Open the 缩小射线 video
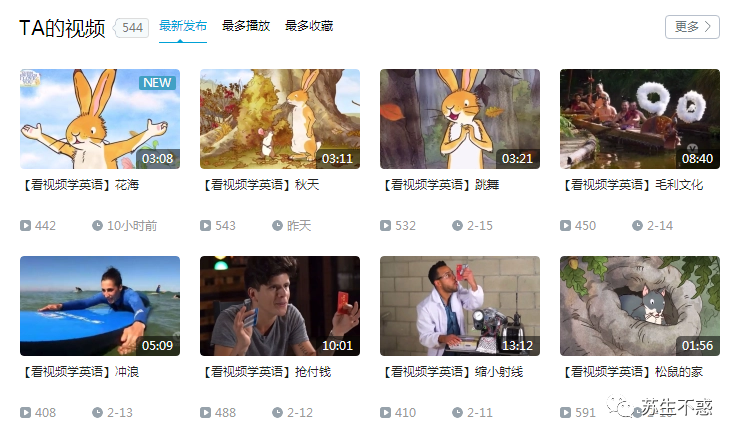The image size is (736, 439). point(460,305)
